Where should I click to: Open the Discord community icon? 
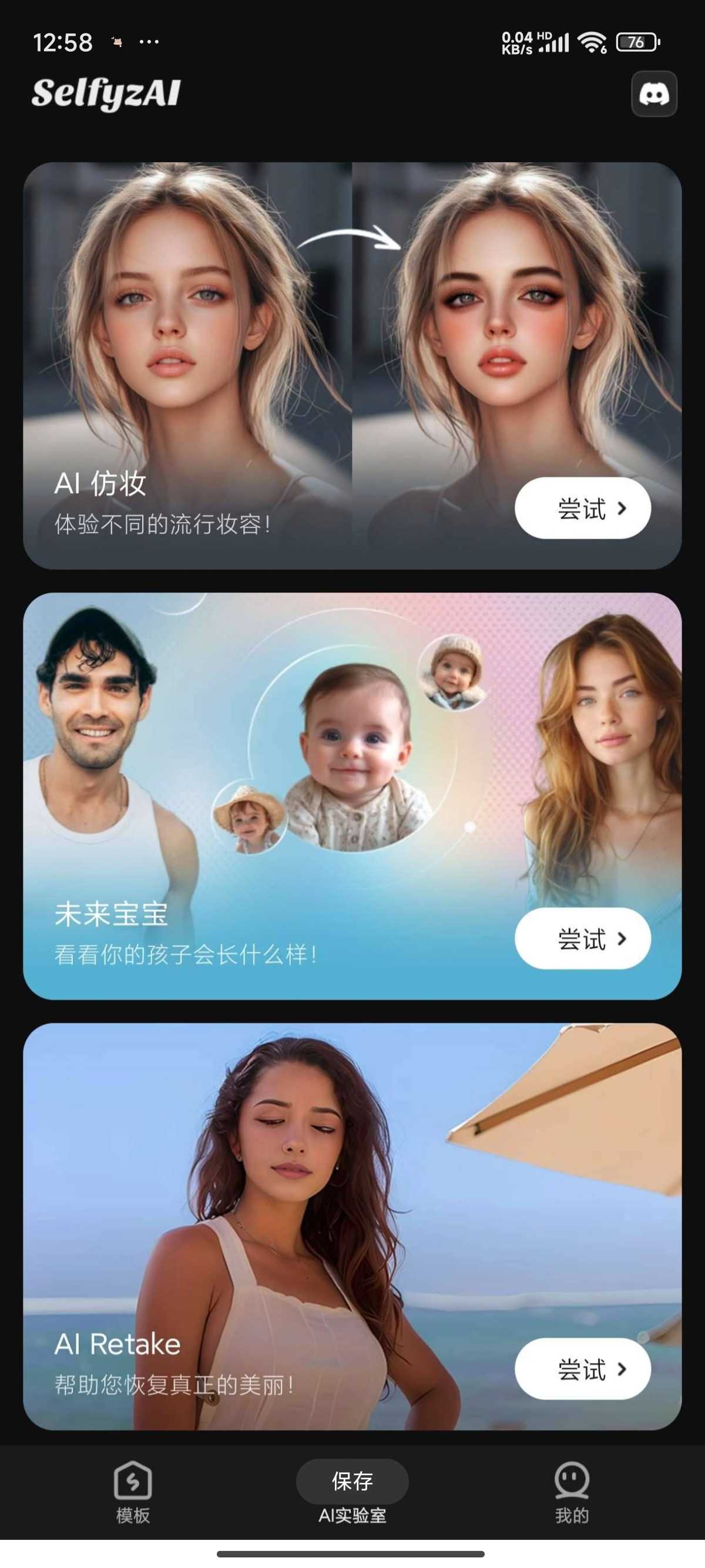[x=654, y=94]
